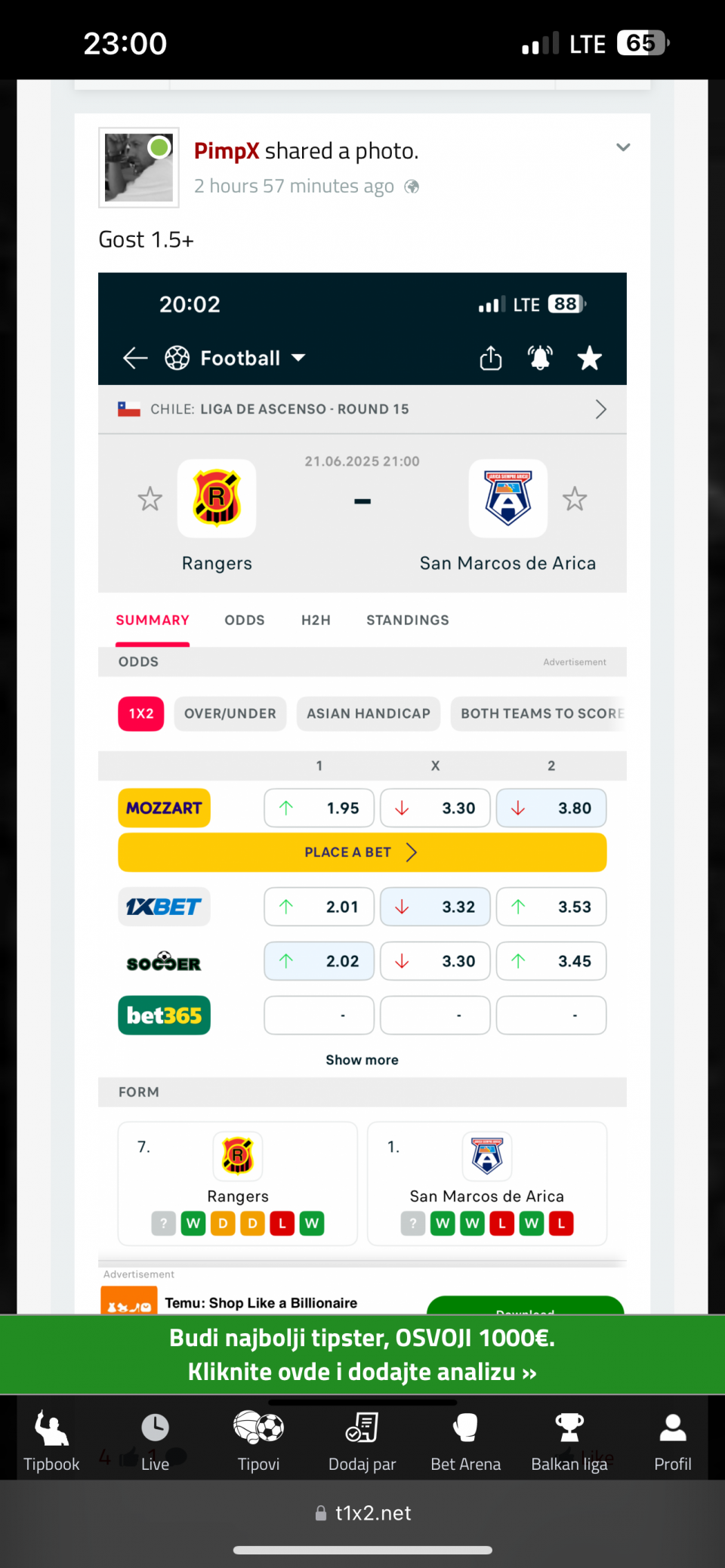Tap the green tipster contest banner

(362, 1355)
